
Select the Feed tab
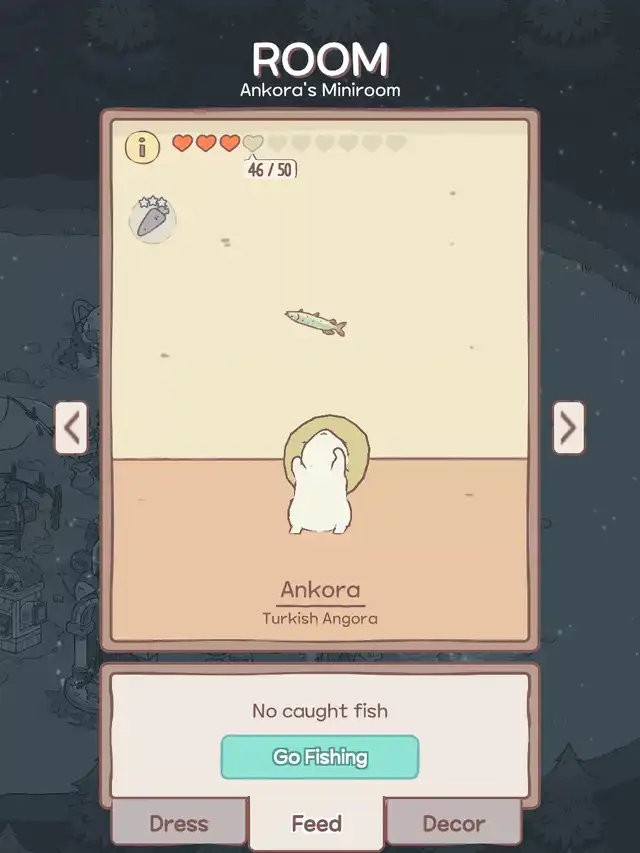[316, 824]
